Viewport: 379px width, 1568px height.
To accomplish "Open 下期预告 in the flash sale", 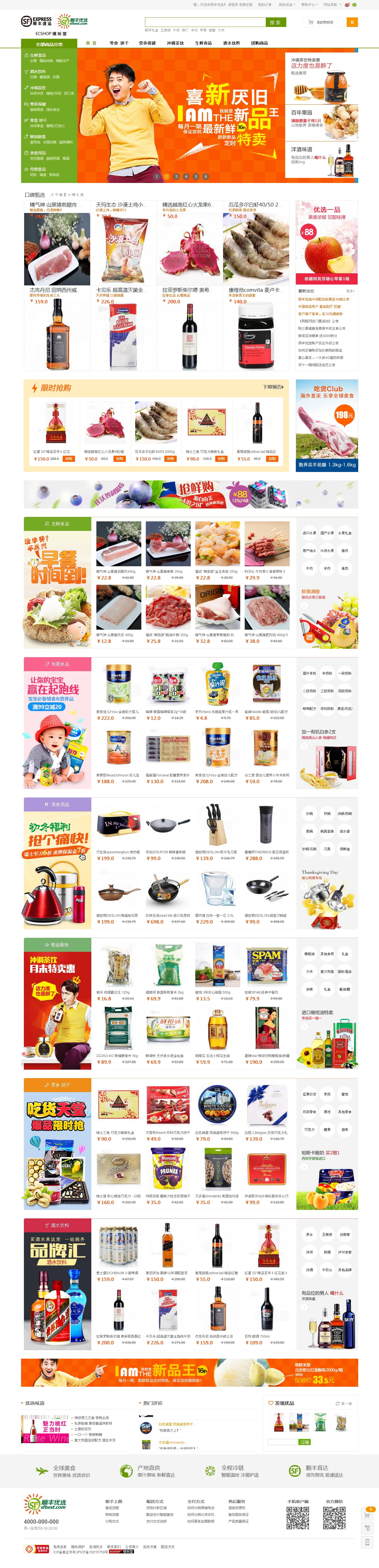I will [272, 387].
